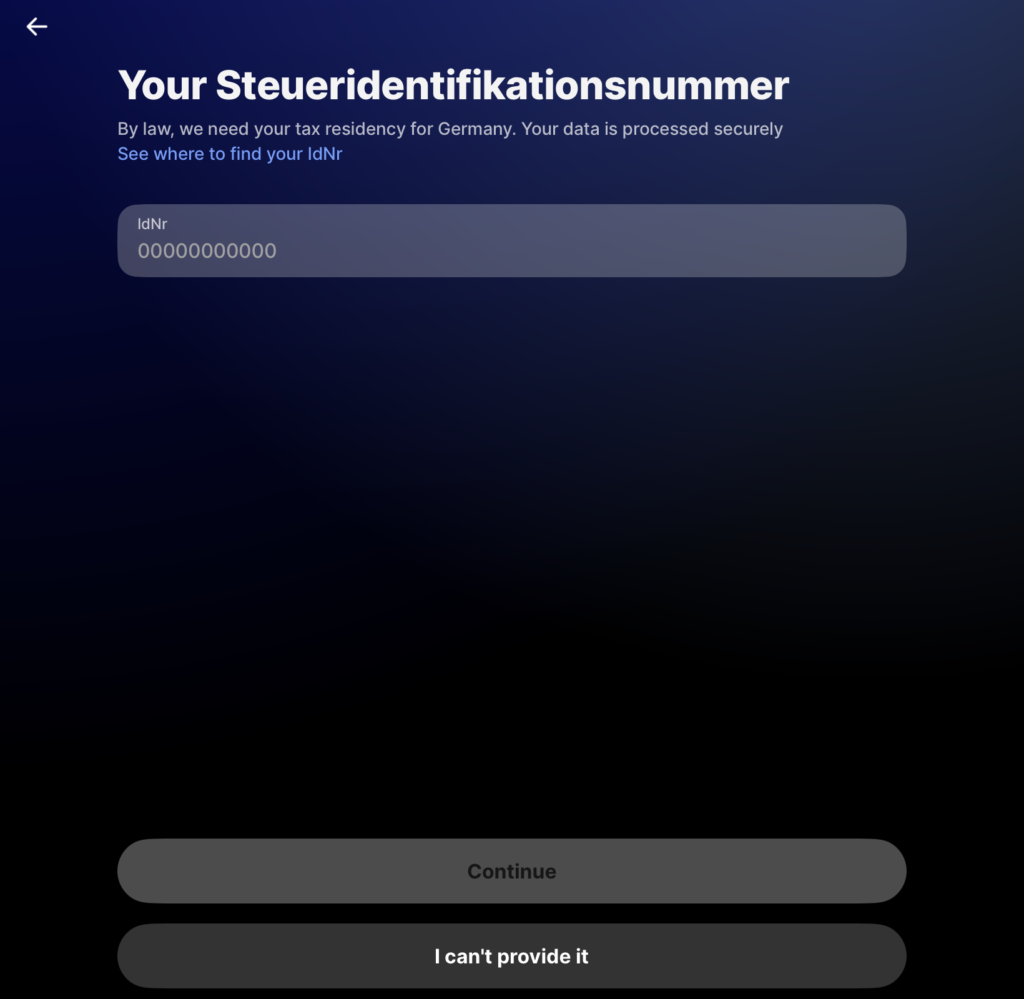The width and height of the screenshot is (1024, 999).
Task: Select 'I can't provide it'
Action: 511,957
